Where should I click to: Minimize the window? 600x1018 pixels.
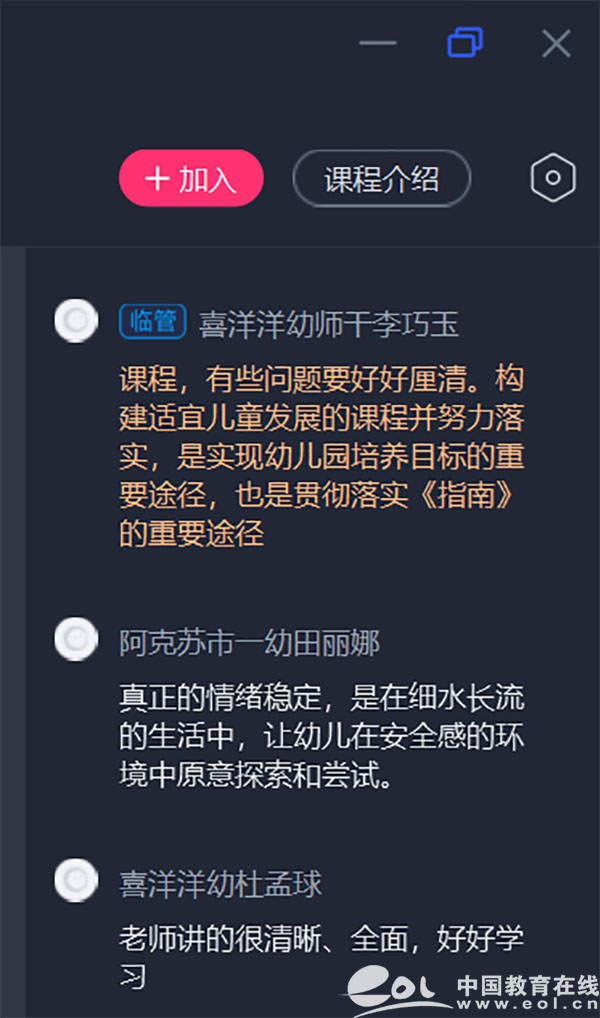[x=378, y=43]
